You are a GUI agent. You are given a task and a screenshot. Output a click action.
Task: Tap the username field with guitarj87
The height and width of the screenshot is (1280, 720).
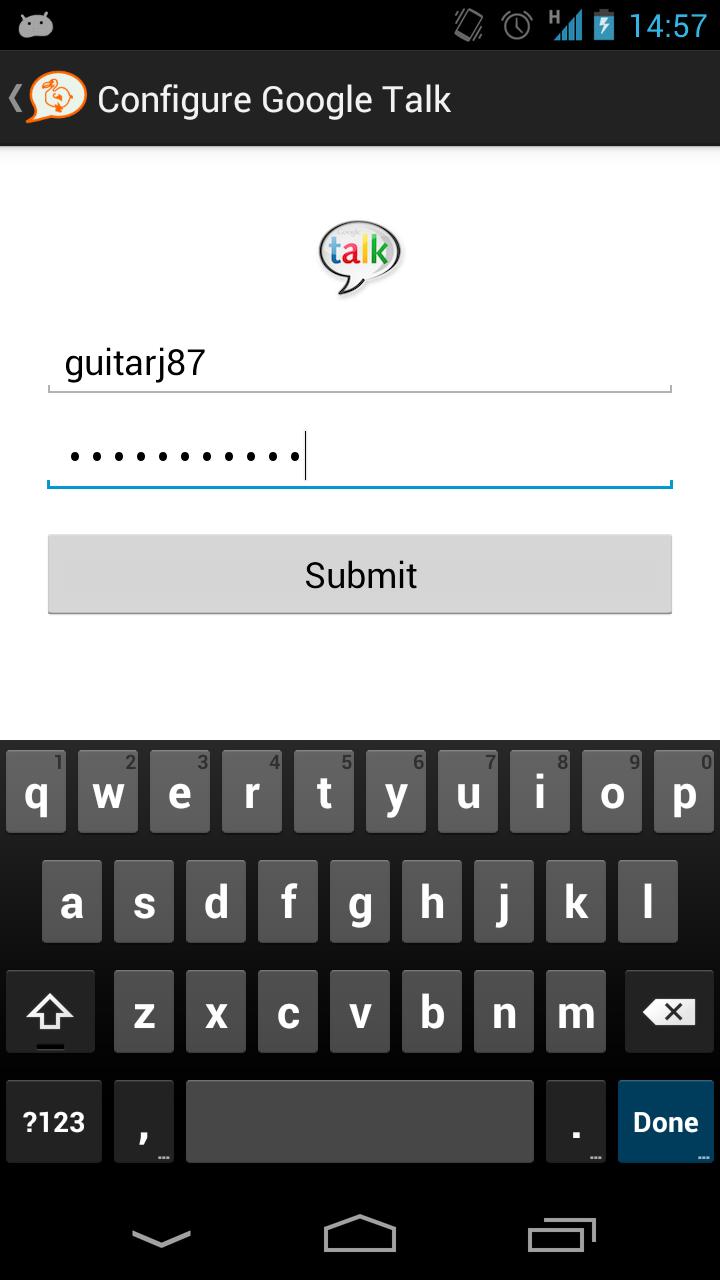(359, 363)
